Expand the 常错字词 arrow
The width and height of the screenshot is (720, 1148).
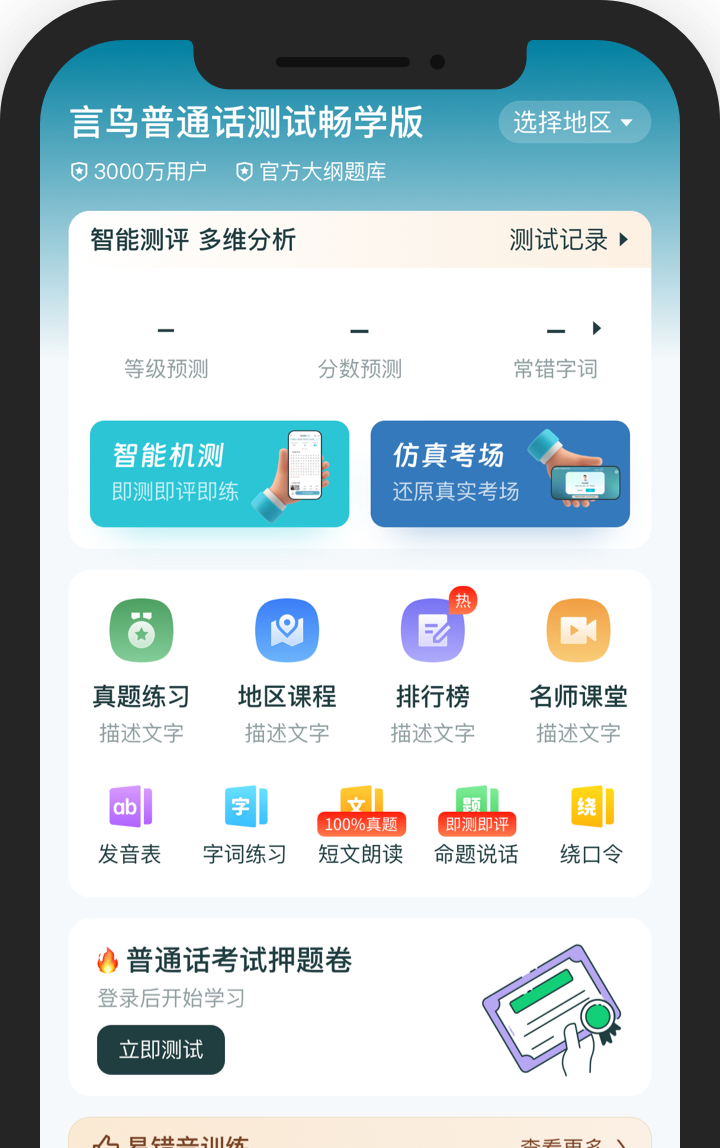click(x=597, y=328)
